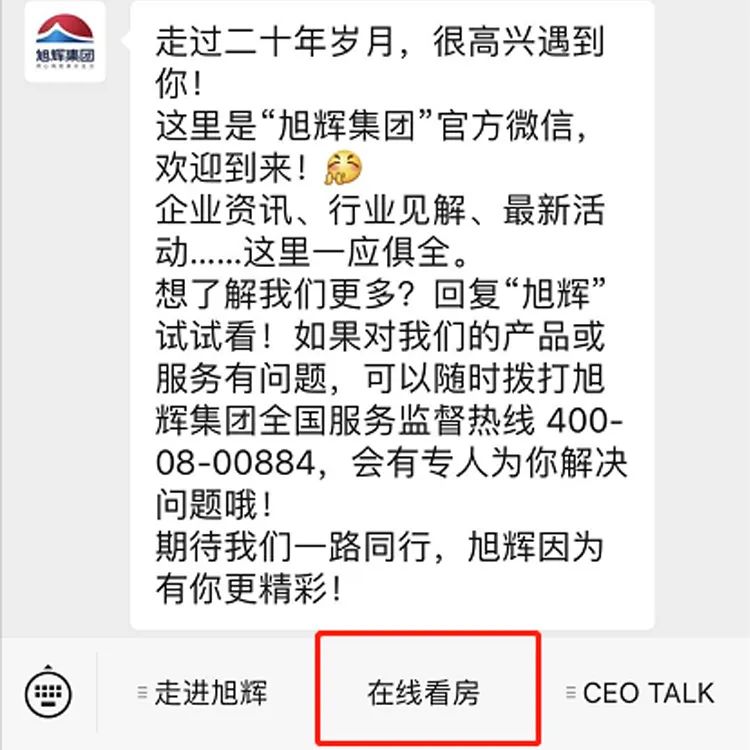
Task: Switch to keyboard input mode
Action: 48,692
